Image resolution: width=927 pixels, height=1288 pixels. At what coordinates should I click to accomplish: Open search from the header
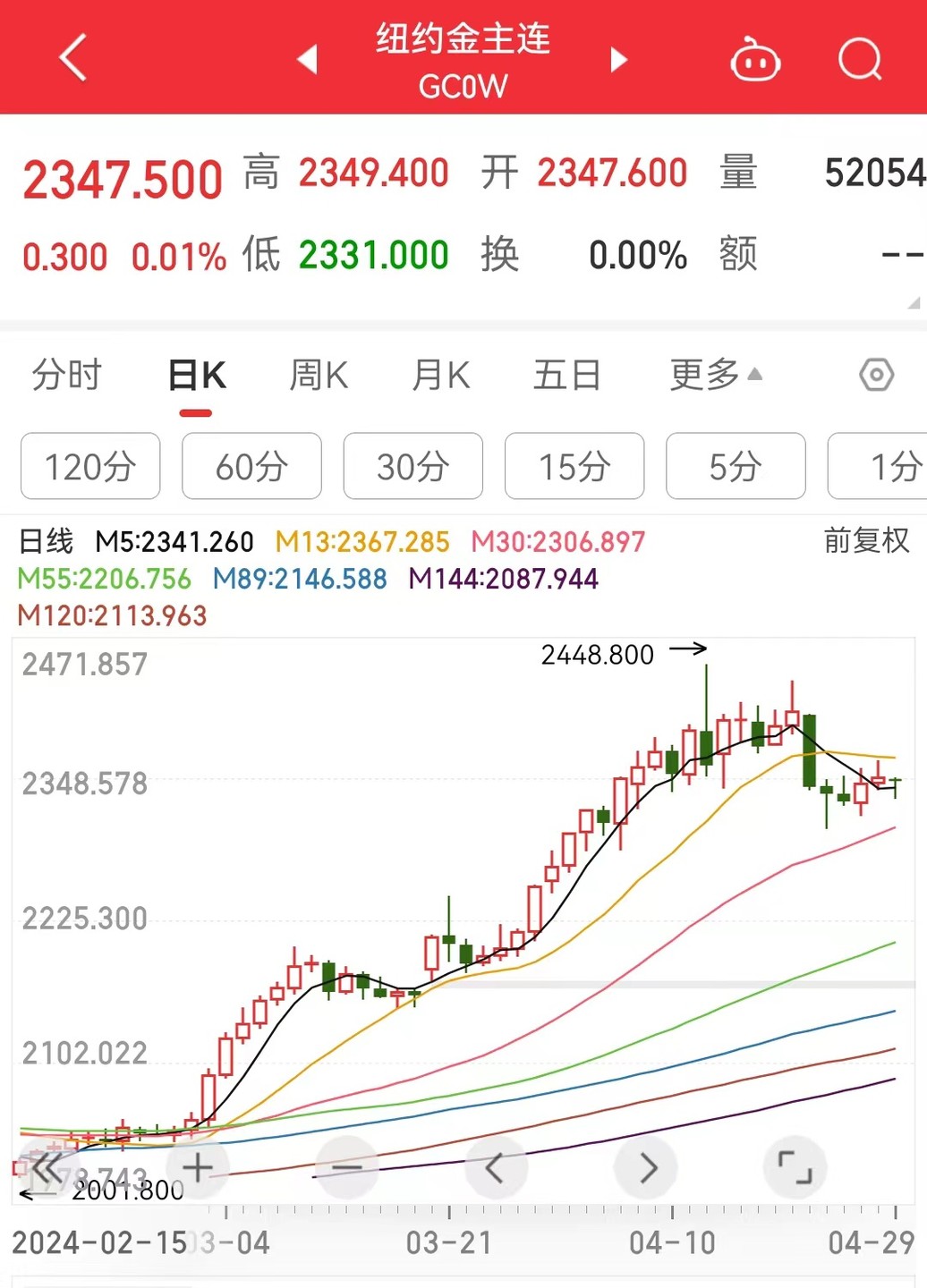click(860, 60)
